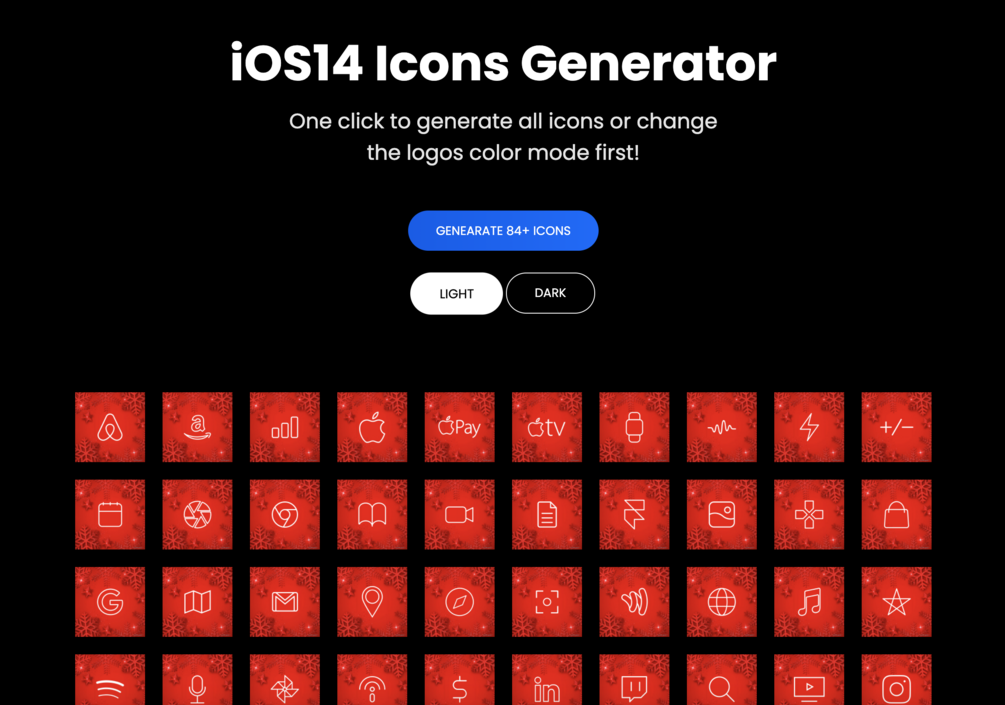This screenshot has width=1005, height=705.
Task: Open the FaceTime video camera tile
Action: (459, 515)
